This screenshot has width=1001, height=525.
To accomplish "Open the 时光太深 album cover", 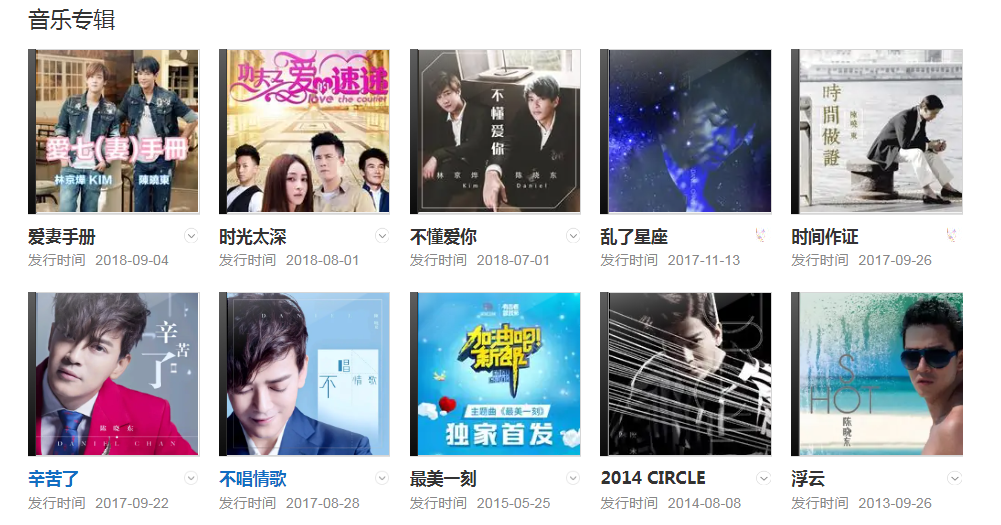I will pyautogui.click(x=304, y=131).
